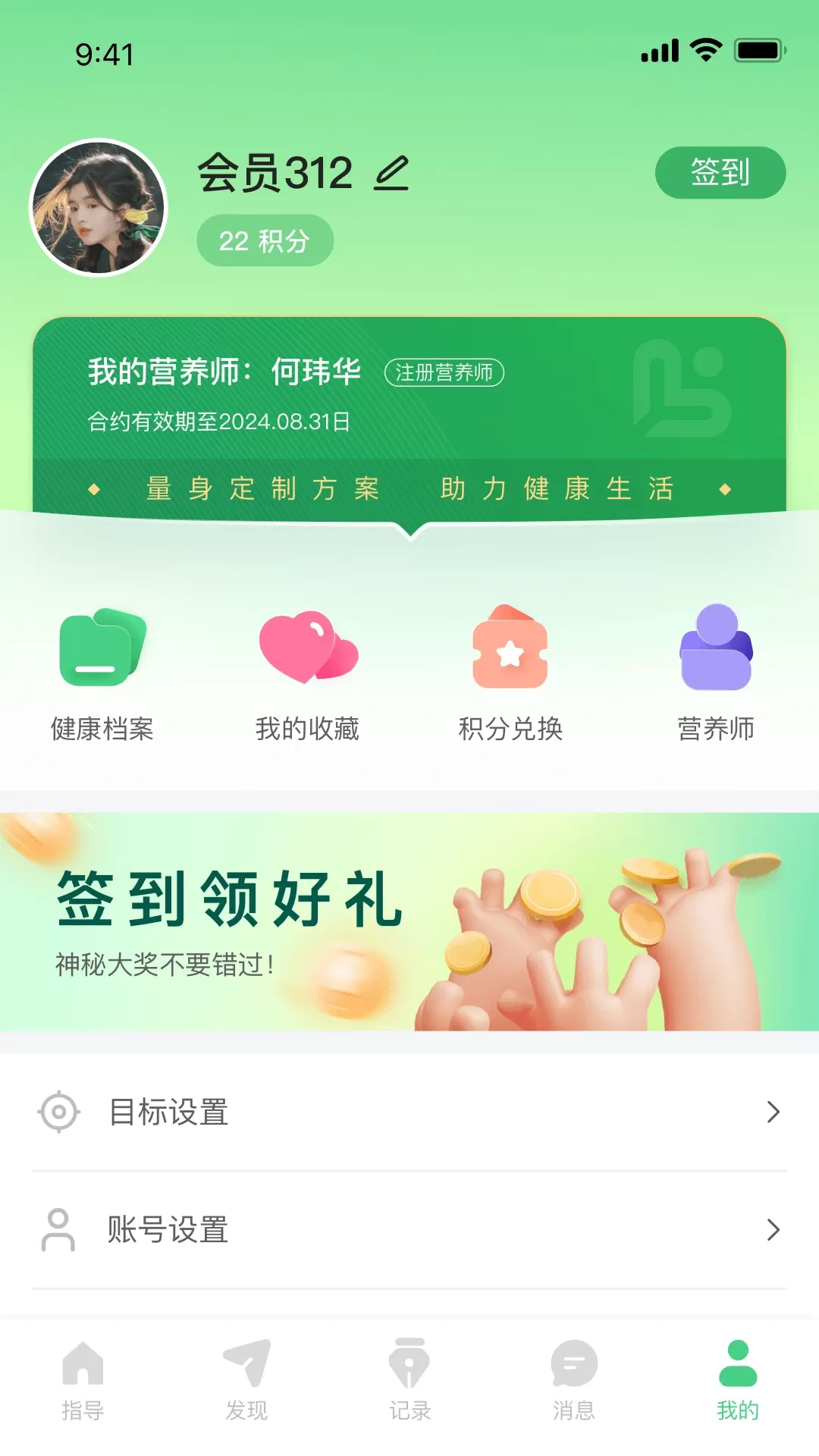Switch to the 发现 tab
This screenshot has height=1456, width=819.
(x=246, y=1380)
